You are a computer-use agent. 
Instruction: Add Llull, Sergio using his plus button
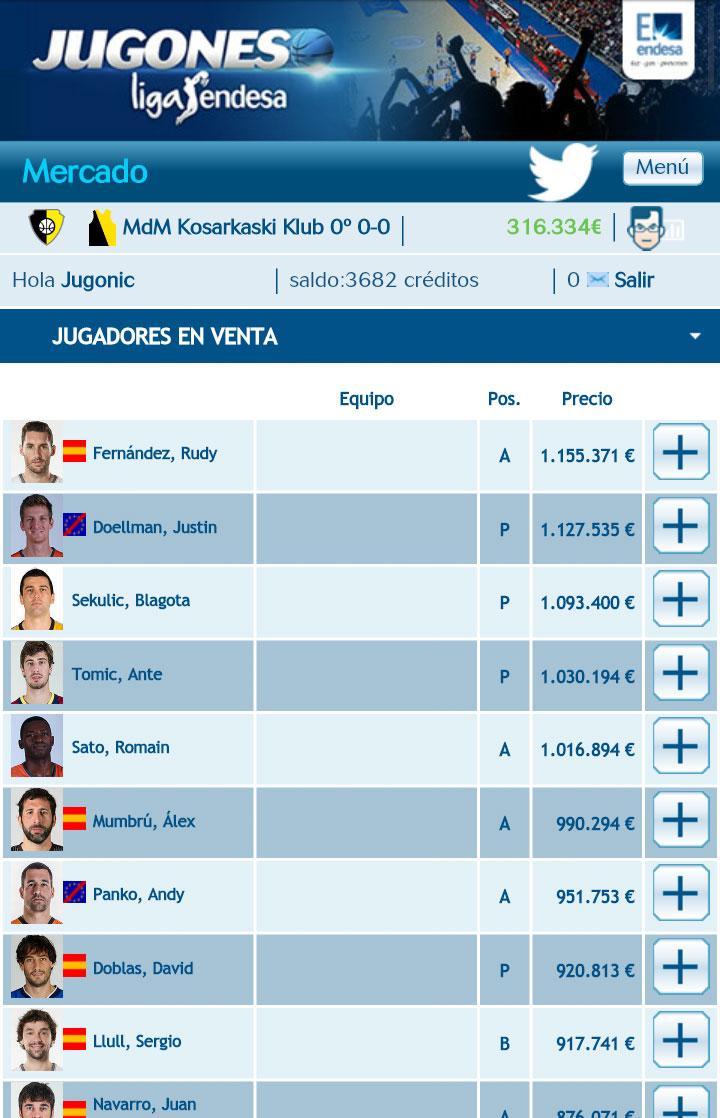(681, 1042)
